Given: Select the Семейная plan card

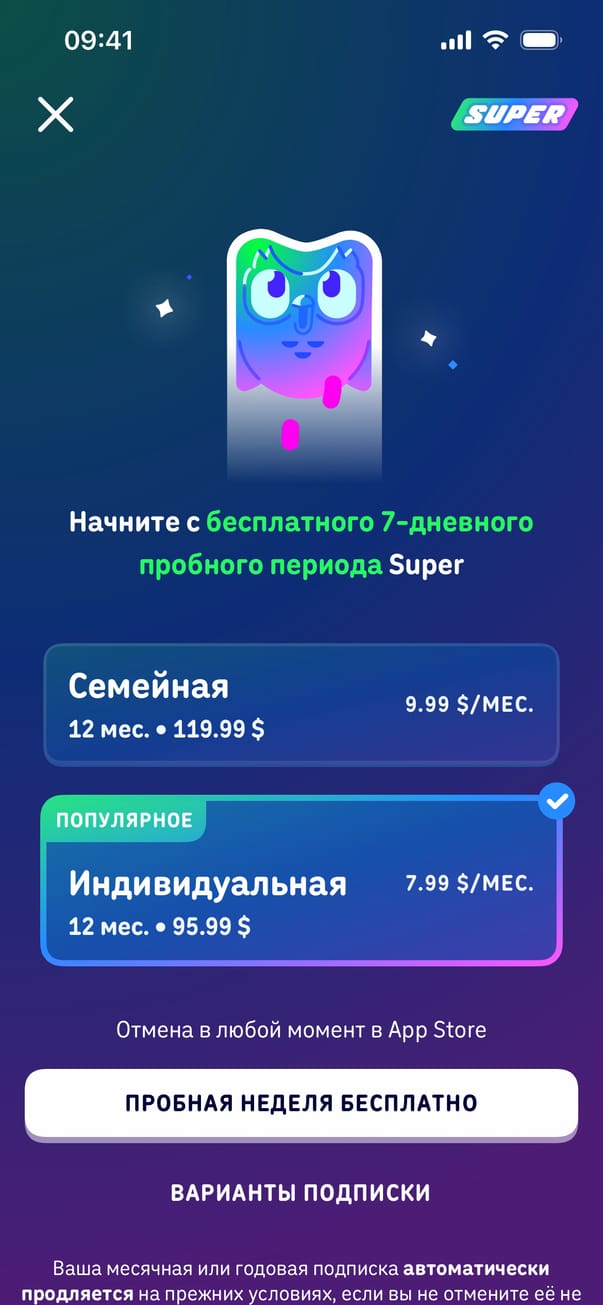Looking at the screenshot, I should click(300, 704).
